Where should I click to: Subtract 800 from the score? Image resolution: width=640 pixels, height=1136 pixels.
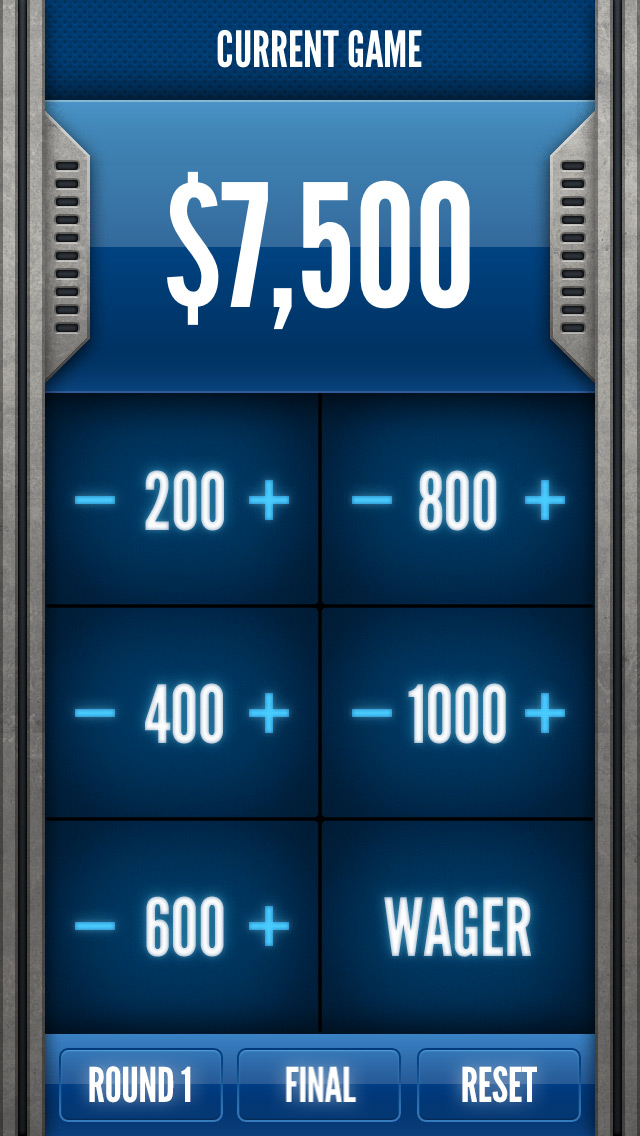coord(372,500)
